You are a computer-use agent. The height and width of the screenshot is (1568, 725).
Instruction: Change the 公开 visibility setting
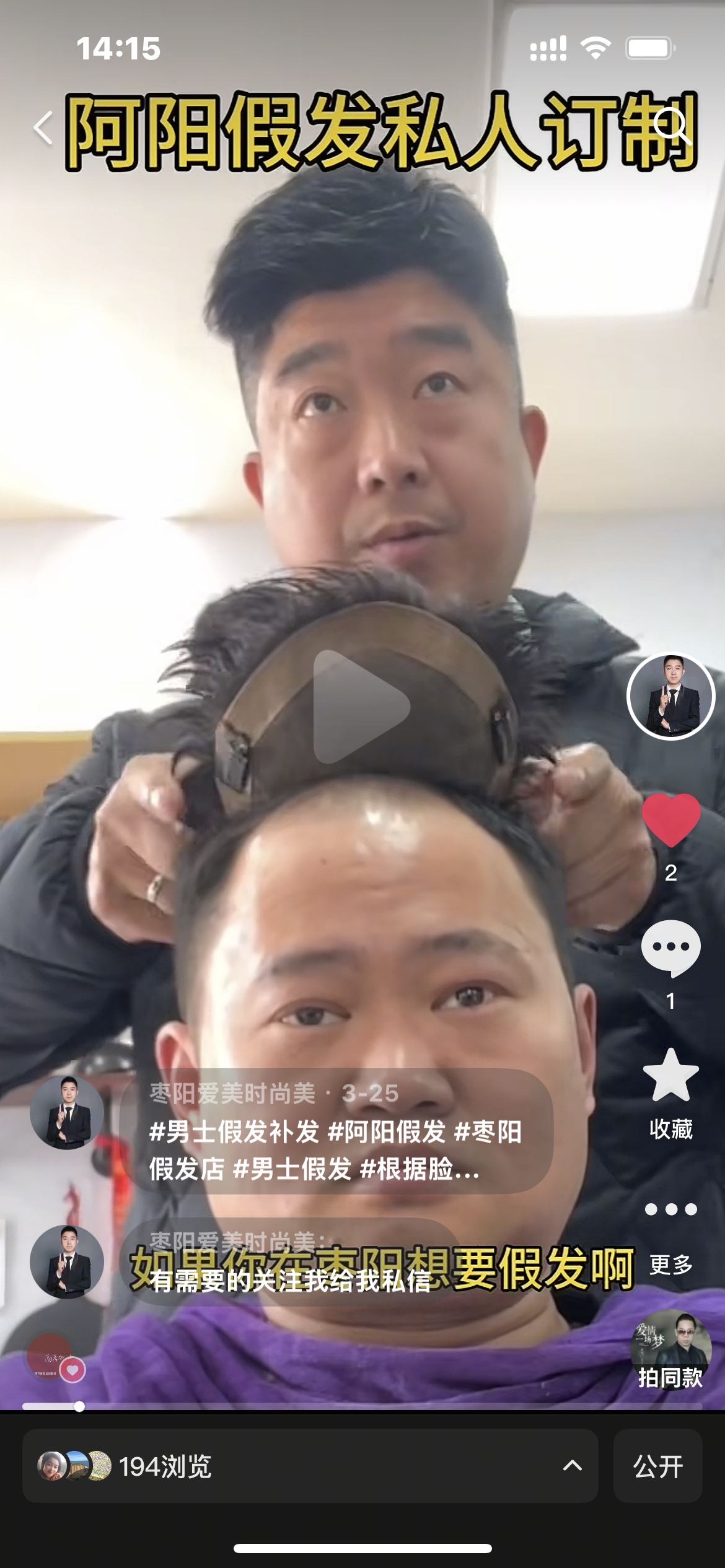(x=658, y=1466)
